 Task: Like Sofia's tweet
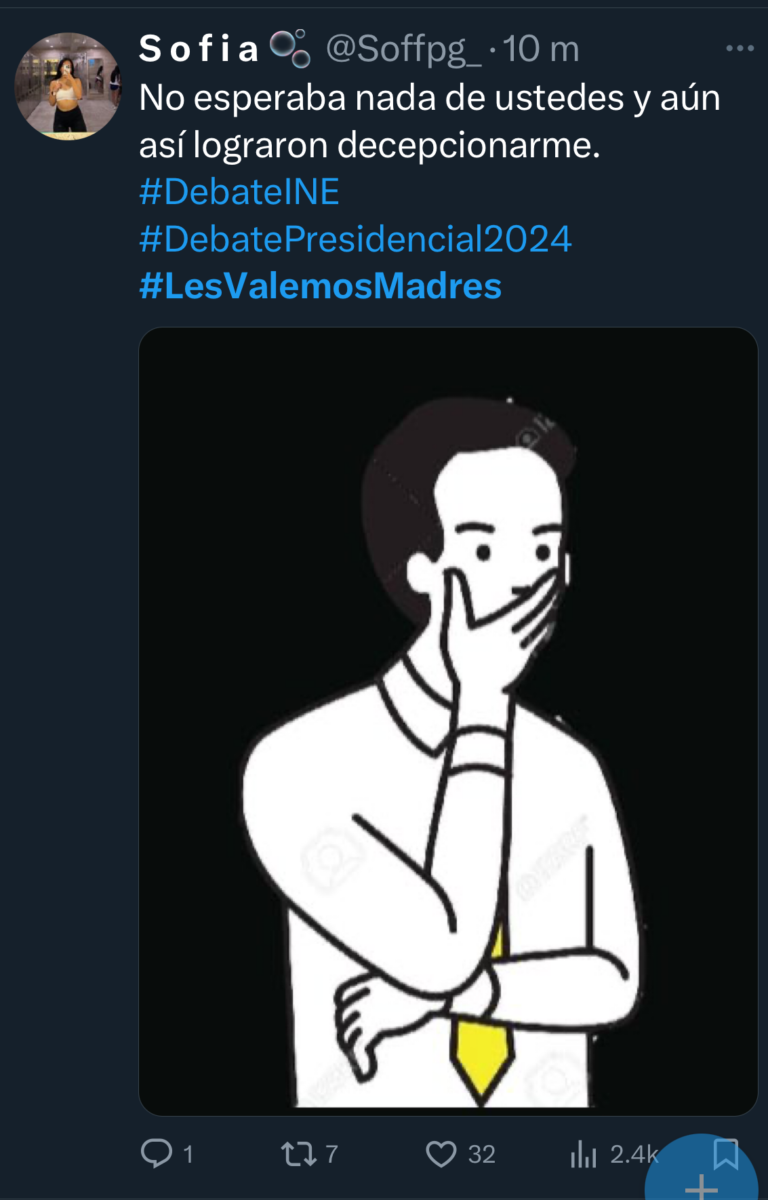pyautogui.click(x=442, y=1154)
